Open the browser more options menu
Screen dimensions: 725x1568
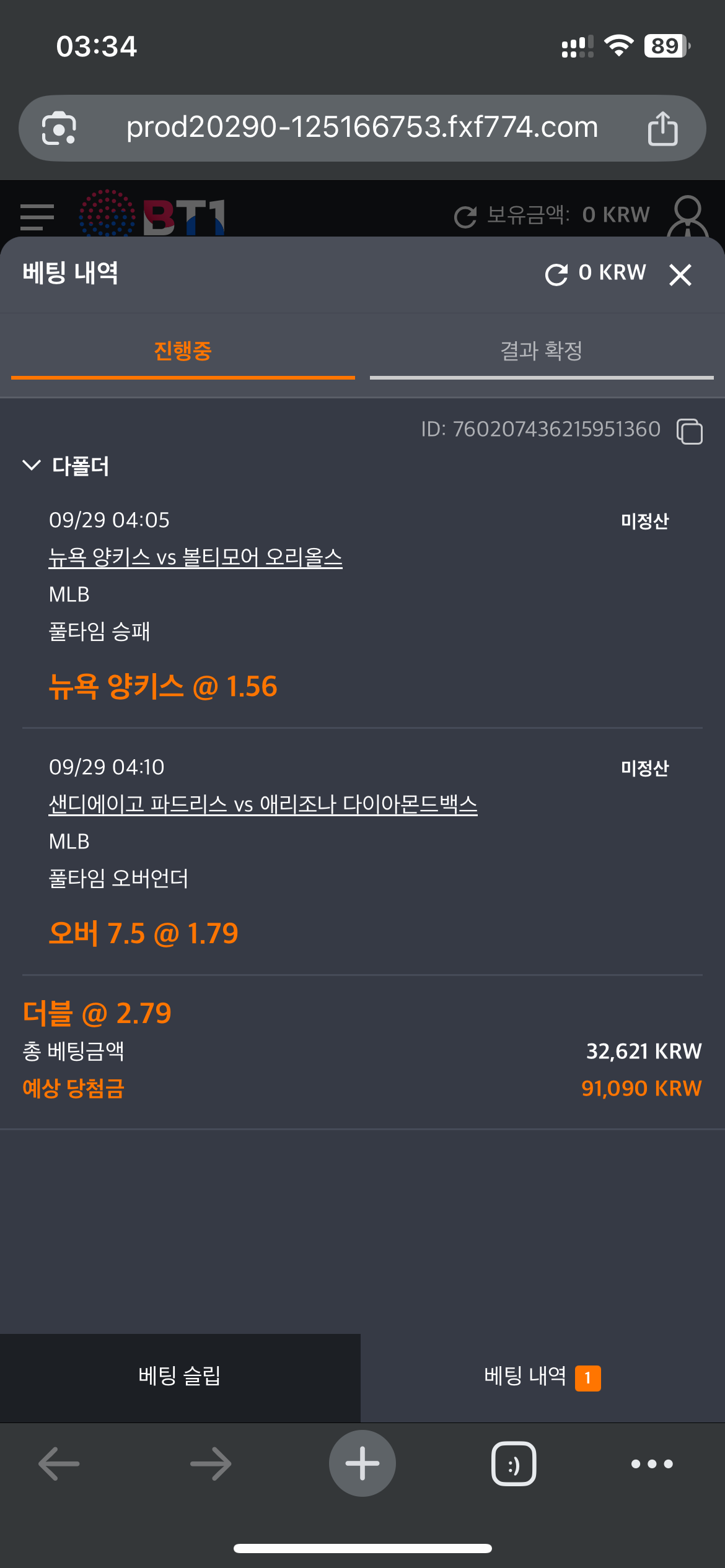click(651, 1464)
